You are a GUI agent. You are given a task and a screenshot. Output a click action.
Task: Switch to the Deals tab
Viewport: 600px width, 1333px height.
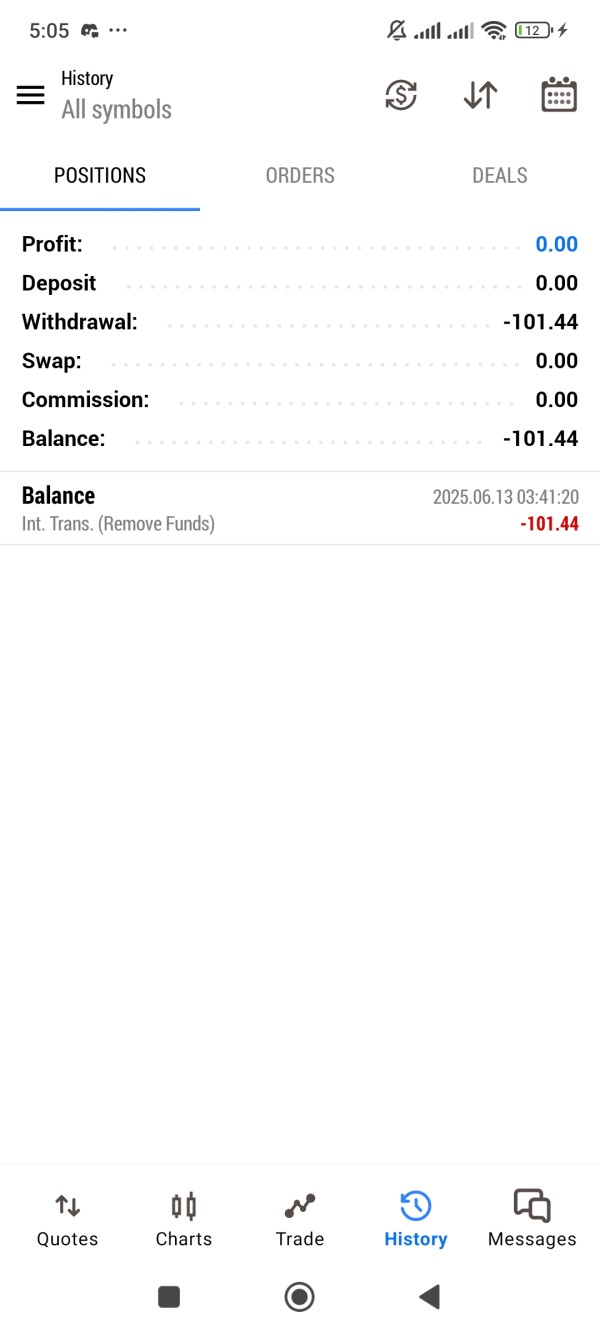[x=499, y=176]
